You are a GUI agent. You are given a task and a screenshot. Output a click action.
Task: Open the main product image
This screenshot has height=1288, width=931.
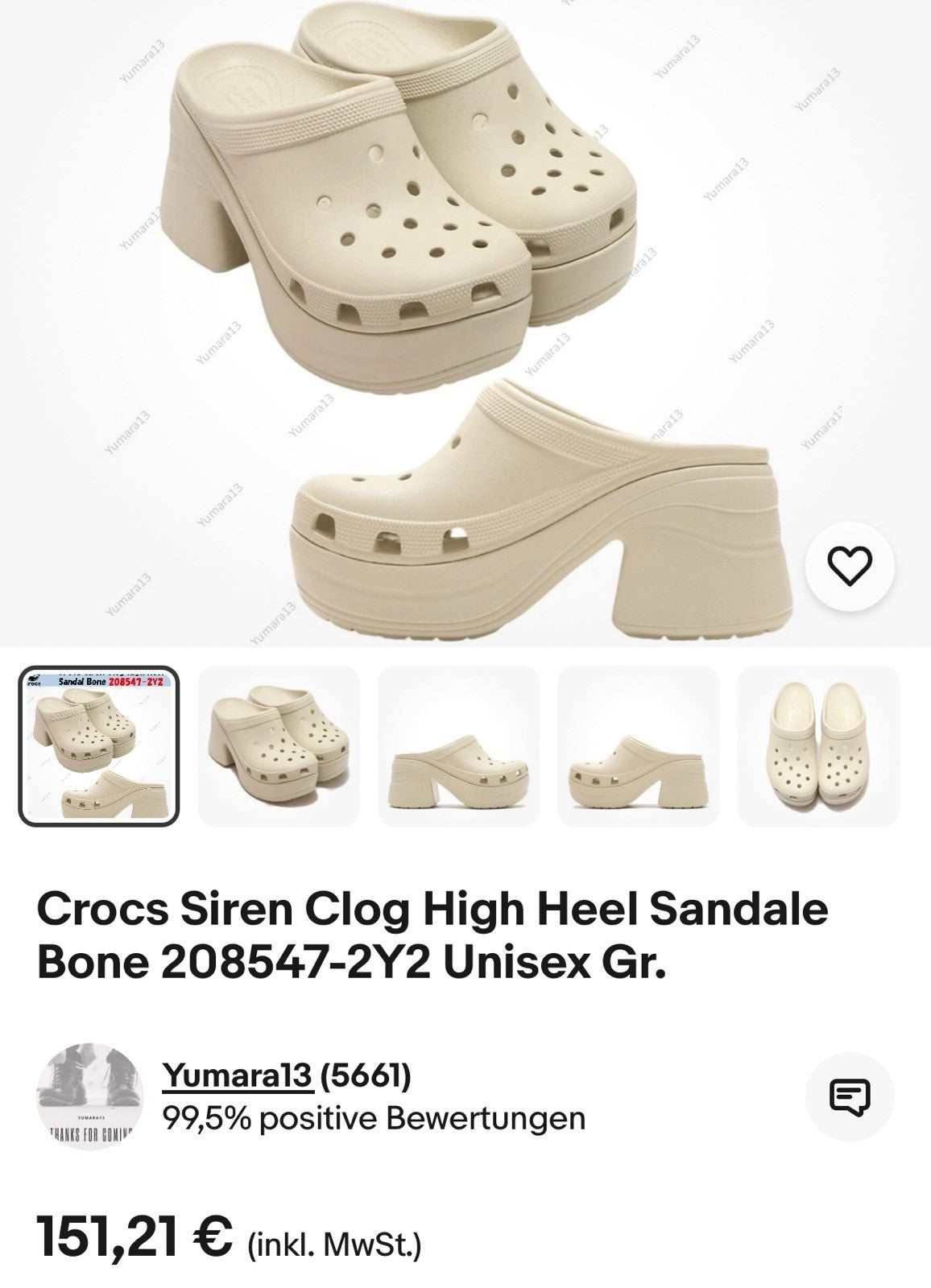465,322
